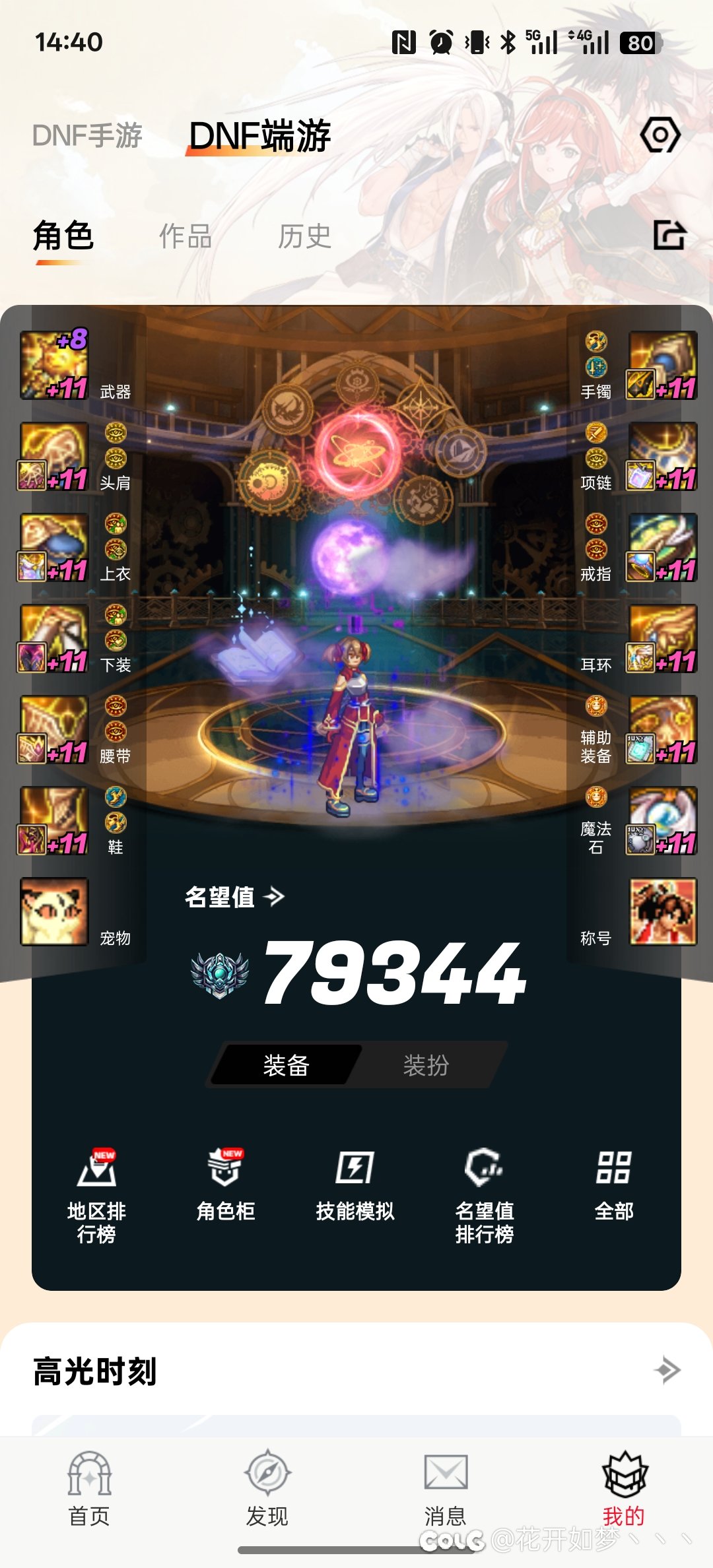Image resolution: width=713 pixels, height=1568 pixels.
Task: Open the 历史 tab
Action: 304,236
